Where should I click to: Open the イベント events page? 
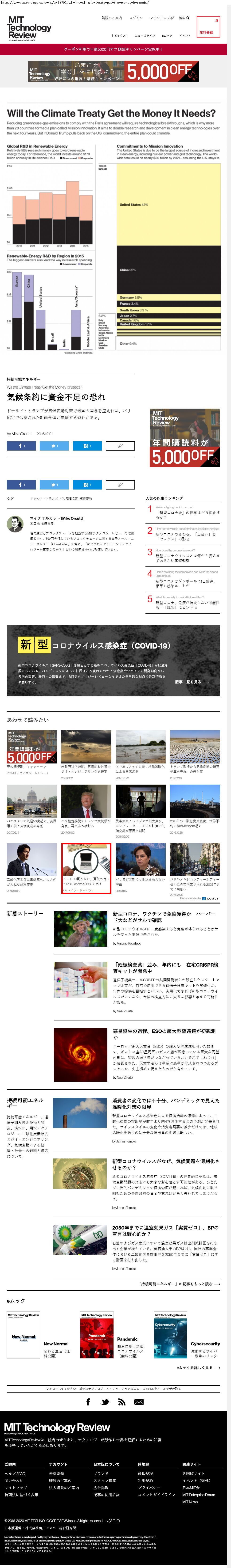click(185, 36)
